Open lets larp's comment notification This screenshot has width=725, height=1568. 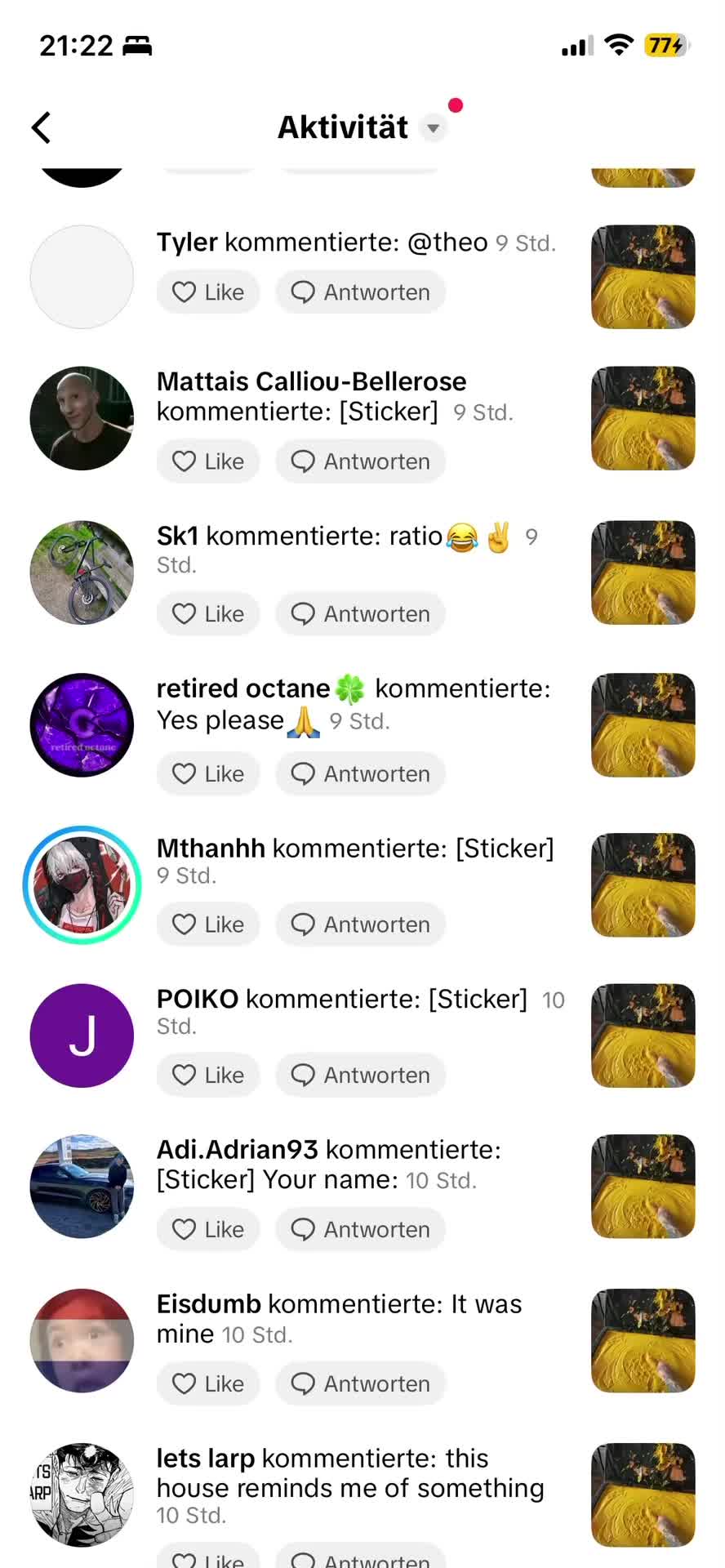(x=351, y=1487)
